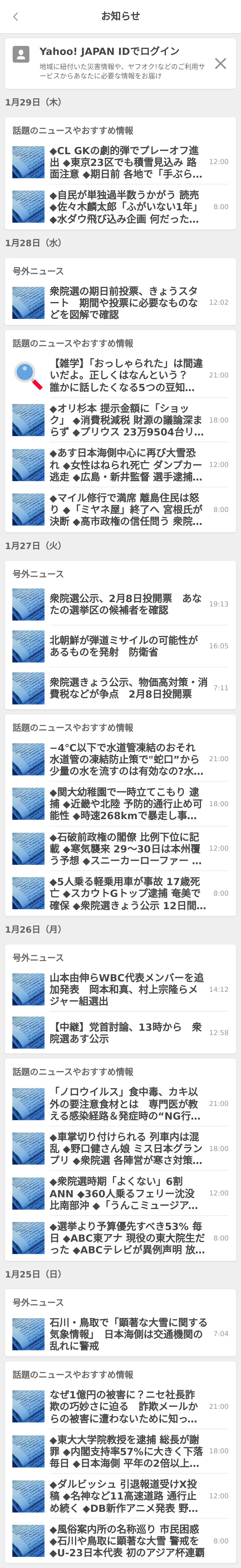Go back from the お知らせ screen
This screenshot has width=241, height=1568.
coord(16,16)
